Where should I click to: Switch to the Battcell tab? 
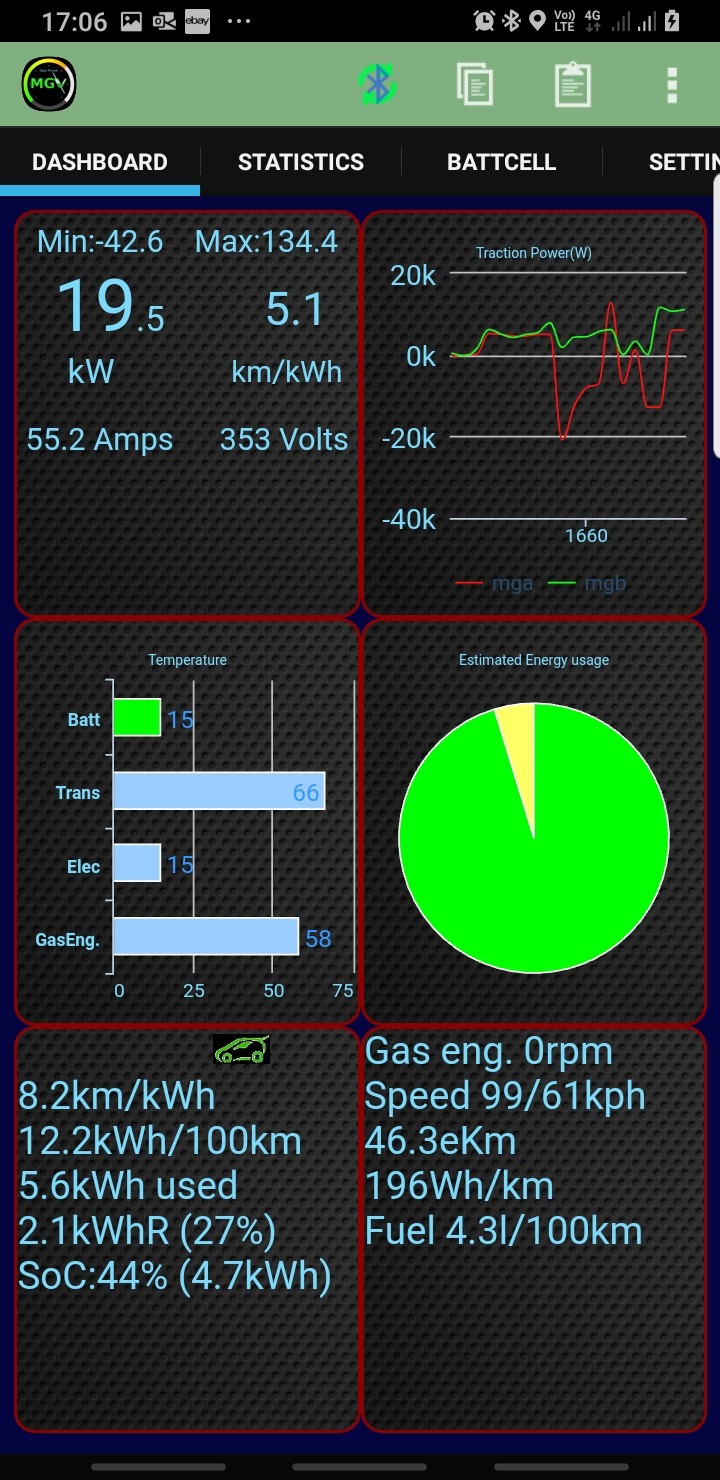click(x=502, y=162)
